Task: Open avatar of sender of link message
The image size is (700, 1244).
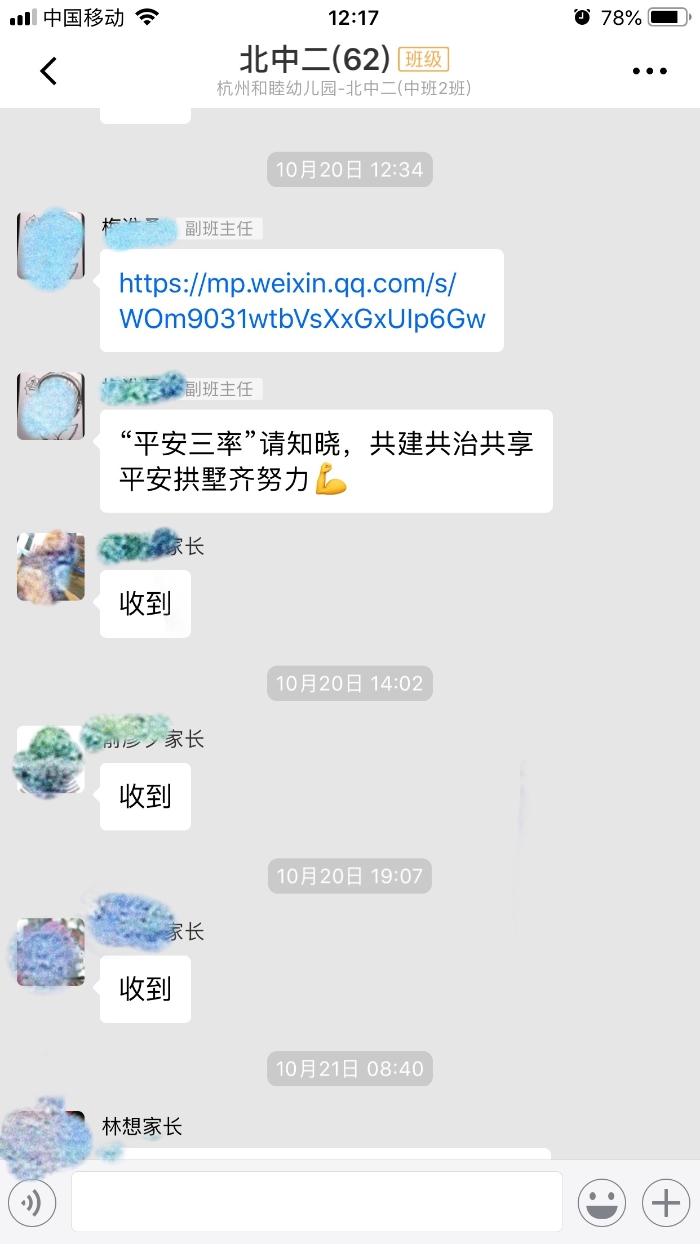Action: (50, 246)
